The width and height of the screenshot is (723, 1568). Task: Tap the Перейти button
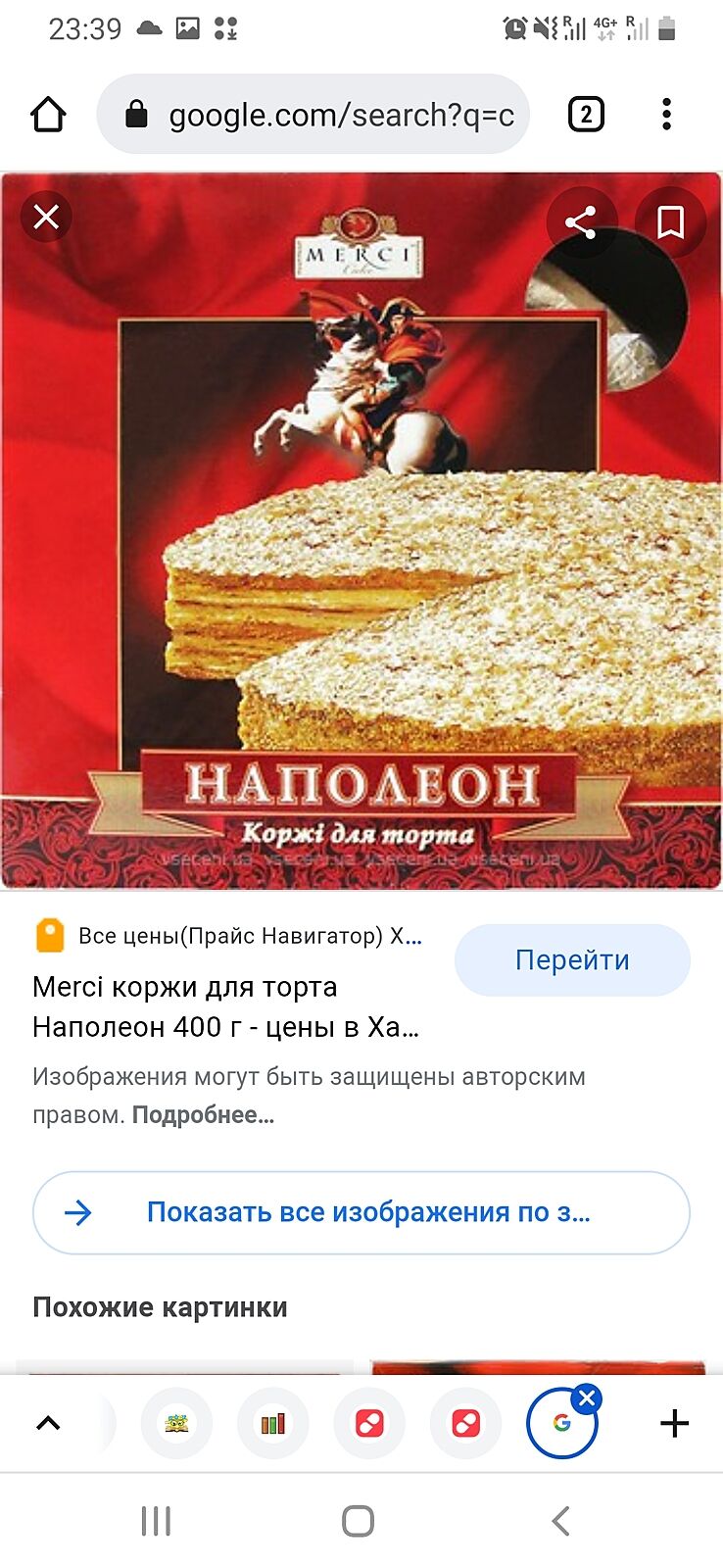coord(572,960)
